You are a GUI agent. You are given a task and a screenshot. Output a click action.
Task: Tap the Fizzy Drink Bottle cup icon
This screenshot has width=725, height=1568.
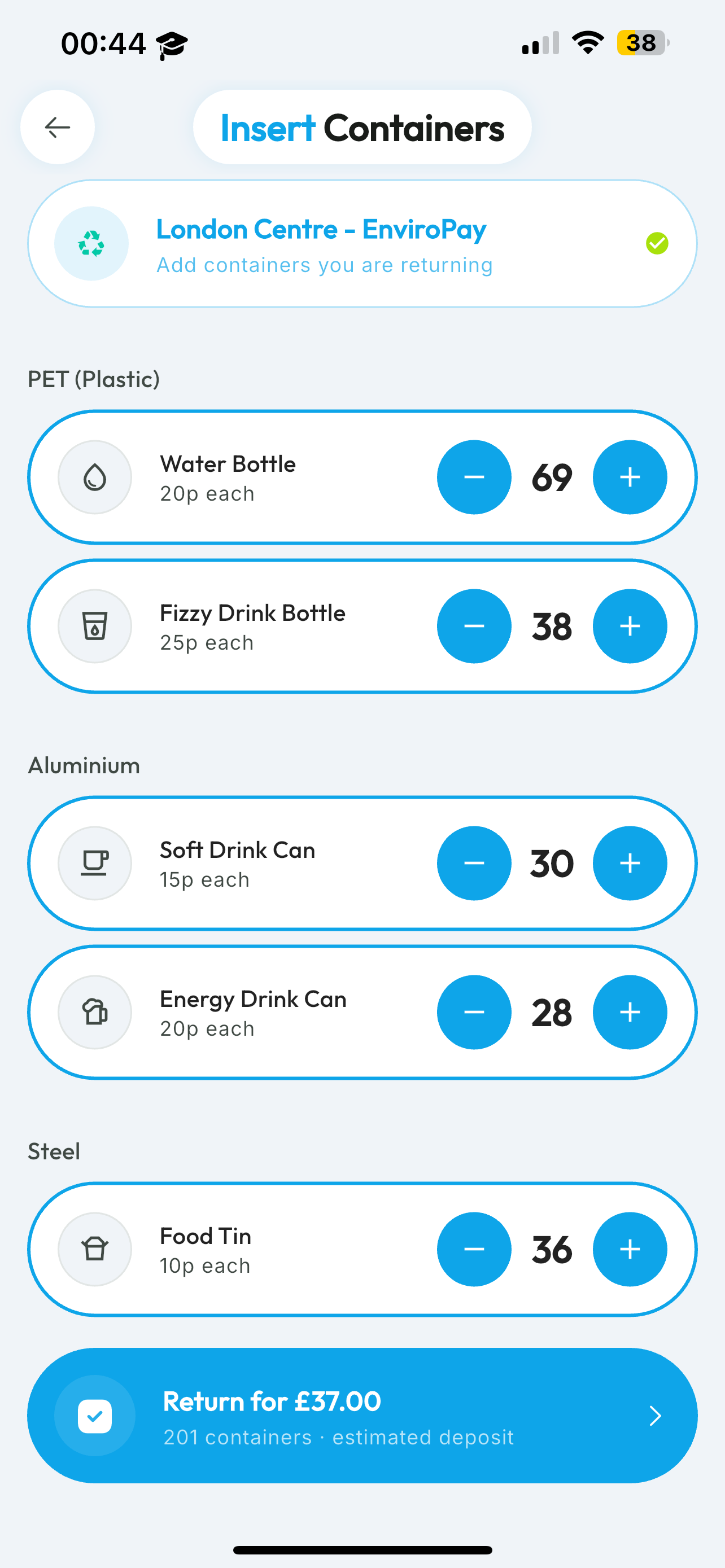click(x=94, y=626)
